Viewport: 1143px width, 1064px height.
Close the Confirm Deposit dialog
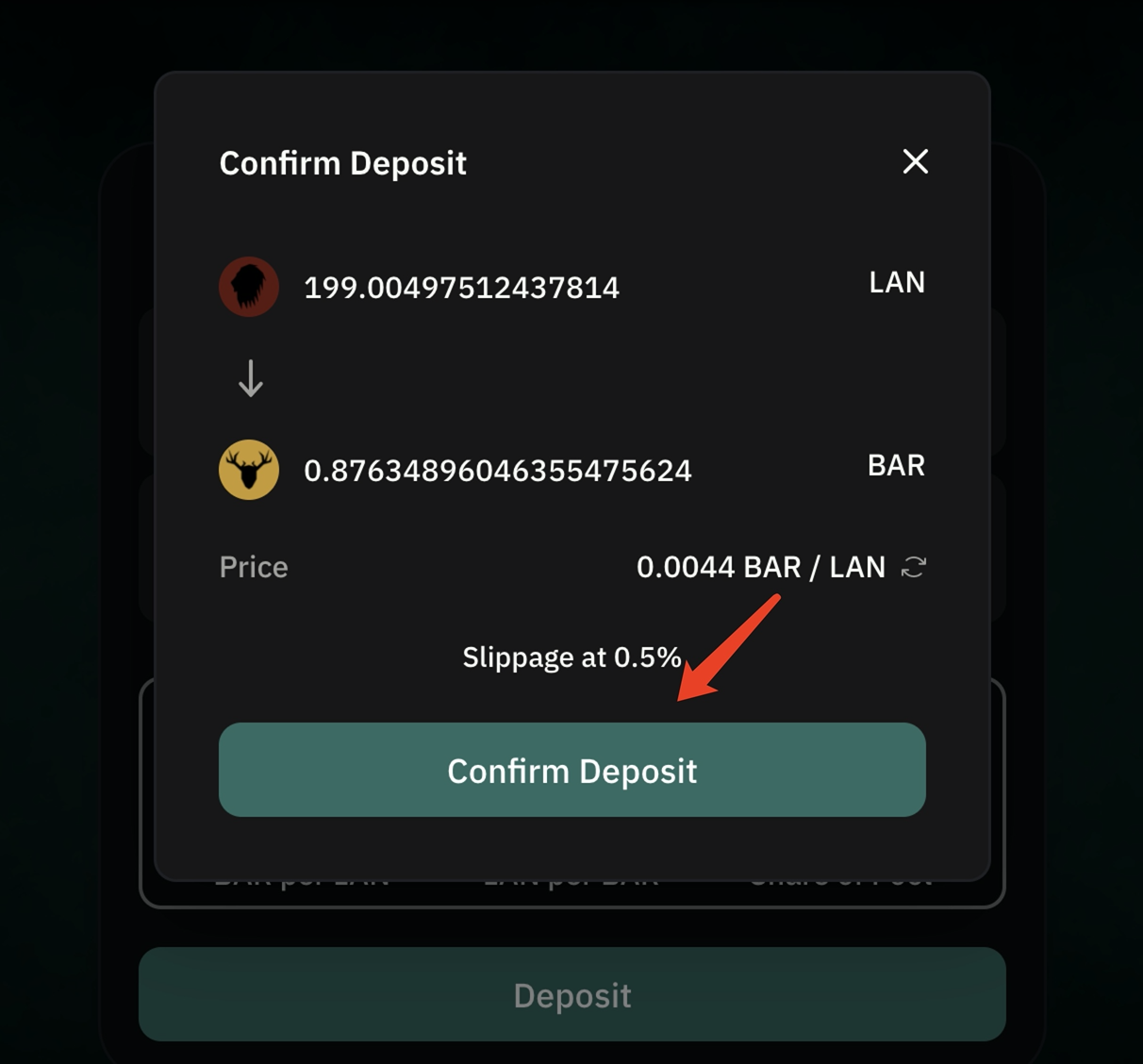(915, 162)
